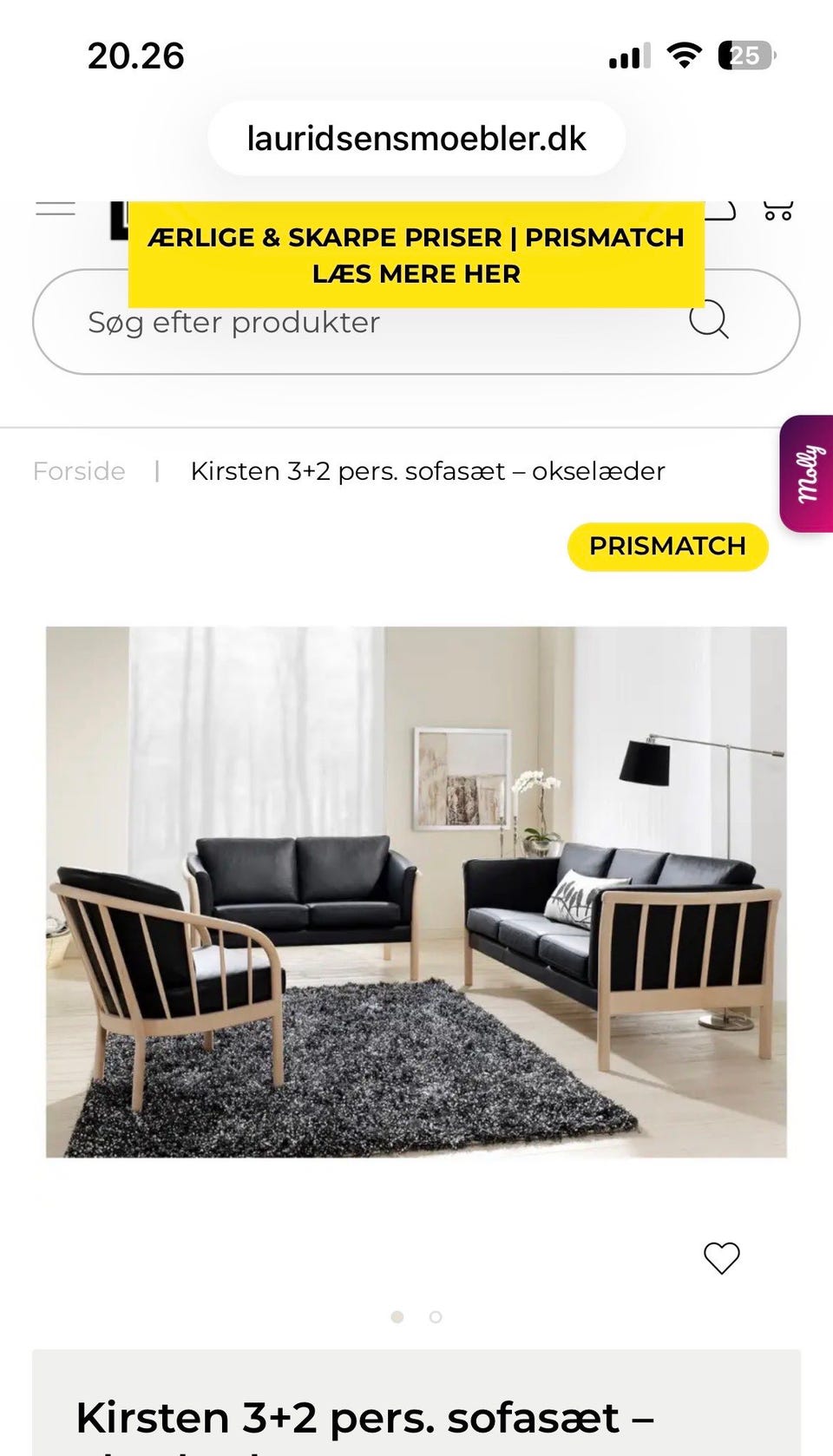The width and height of the screenshot is (833, 1456).
Task: Click the LÆS MERE HER link
Action: pyautogui.click(x=416, y=274)
